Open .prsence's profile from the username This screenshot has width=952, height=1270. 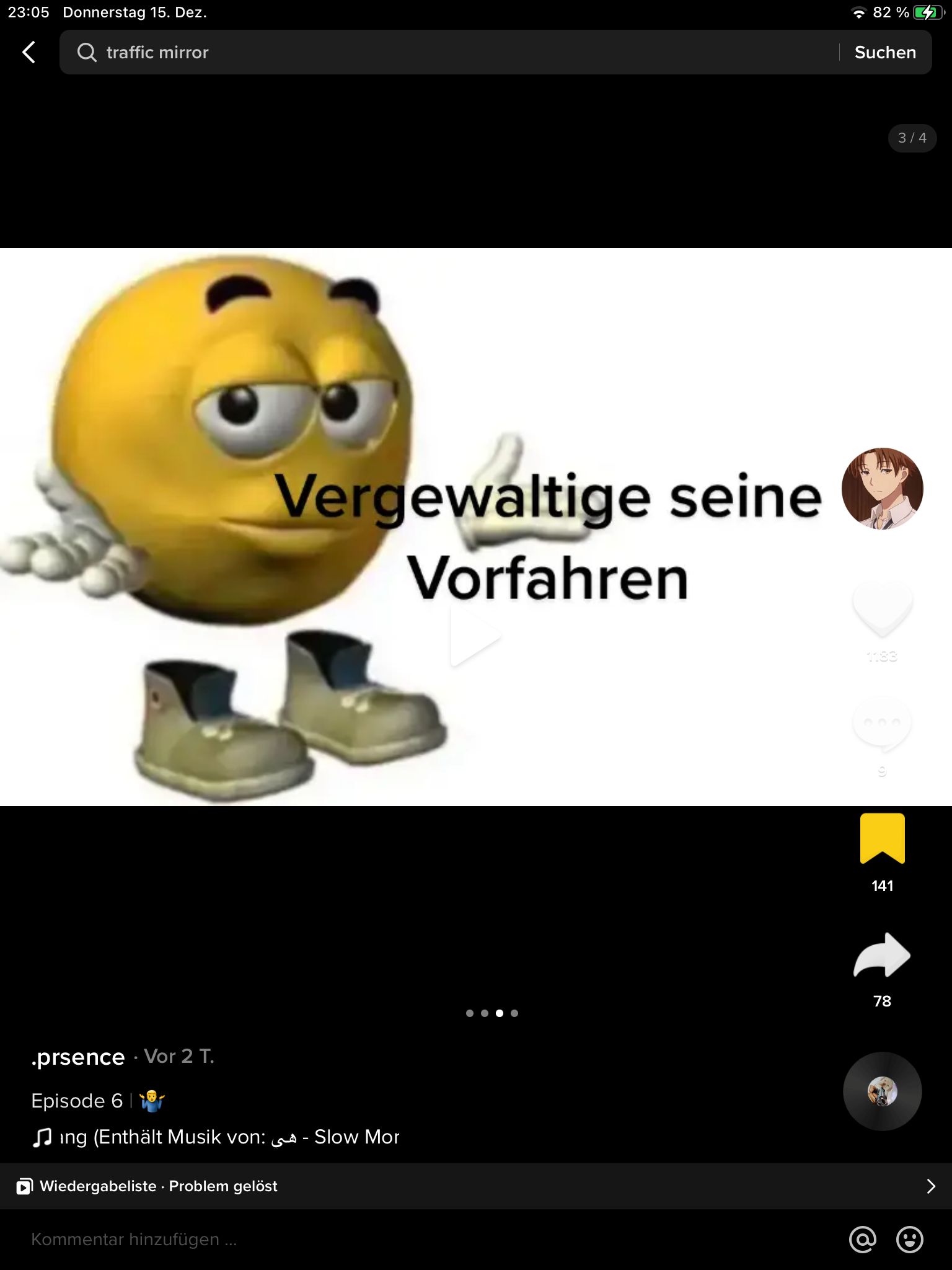(x=78, y=1057)
